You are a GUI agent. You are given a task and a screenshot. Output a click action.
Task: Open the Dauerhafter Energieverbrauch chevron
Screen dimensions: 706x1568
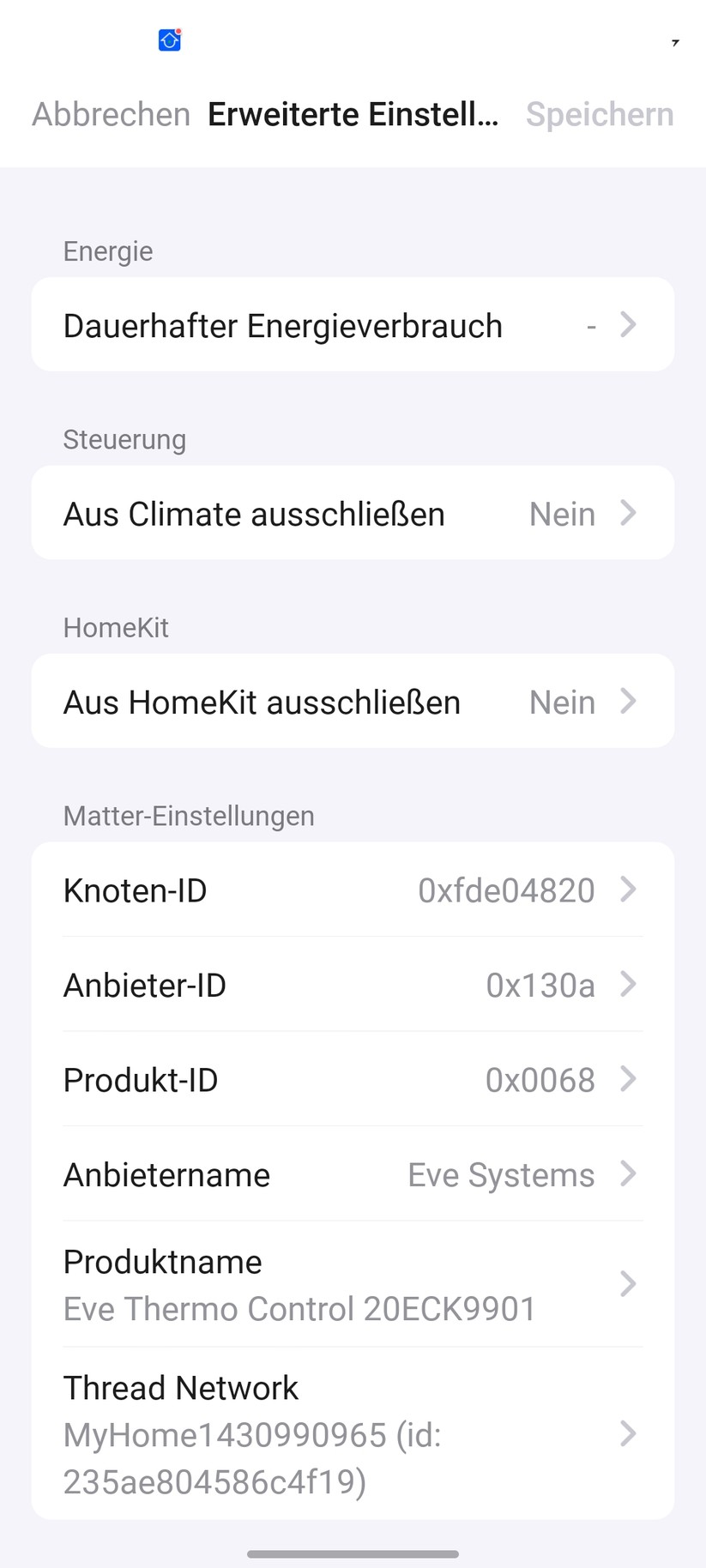click(629, 324)
